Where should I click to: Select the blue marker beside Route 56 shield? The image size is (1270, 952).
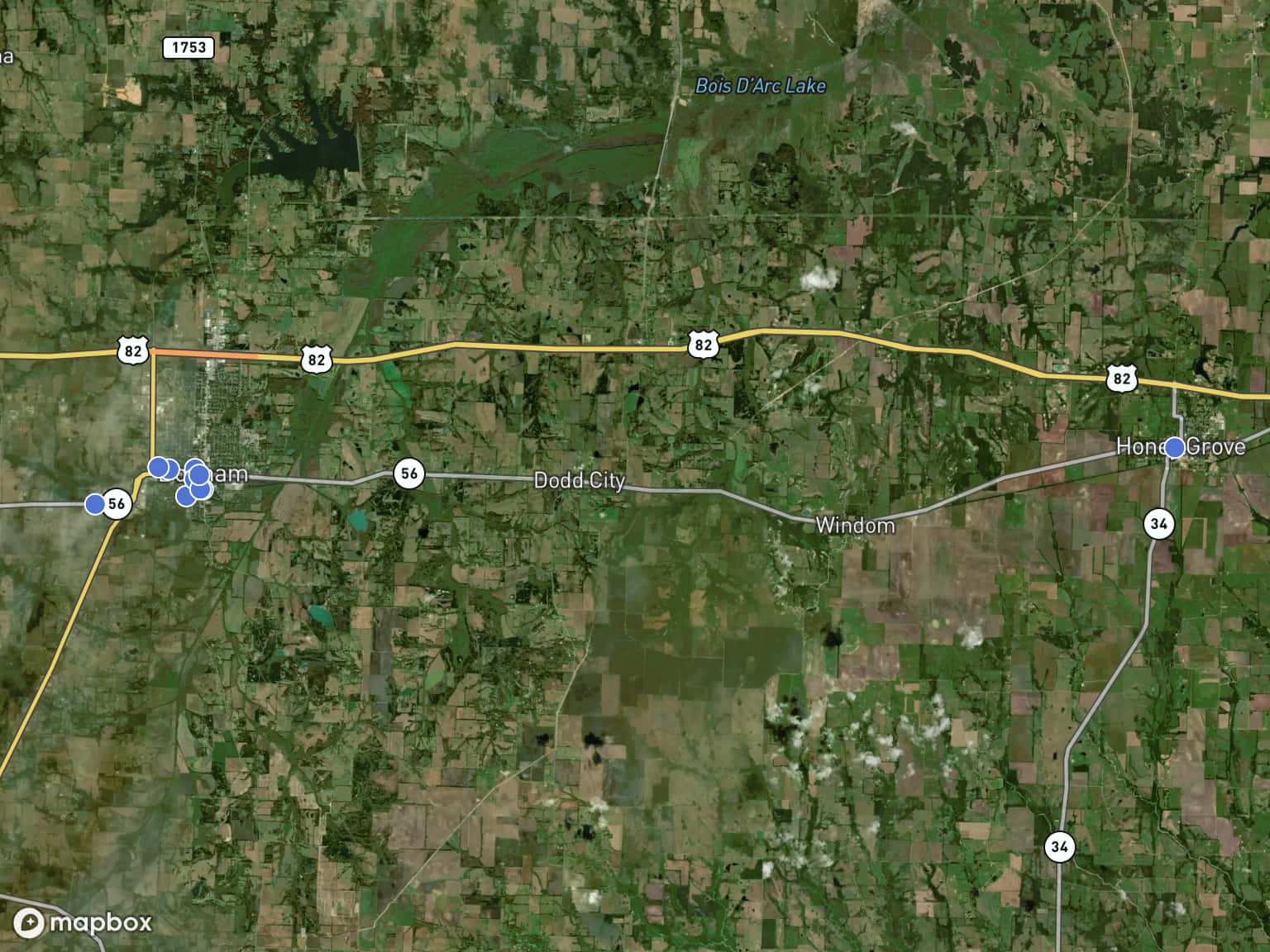point(96,503)
